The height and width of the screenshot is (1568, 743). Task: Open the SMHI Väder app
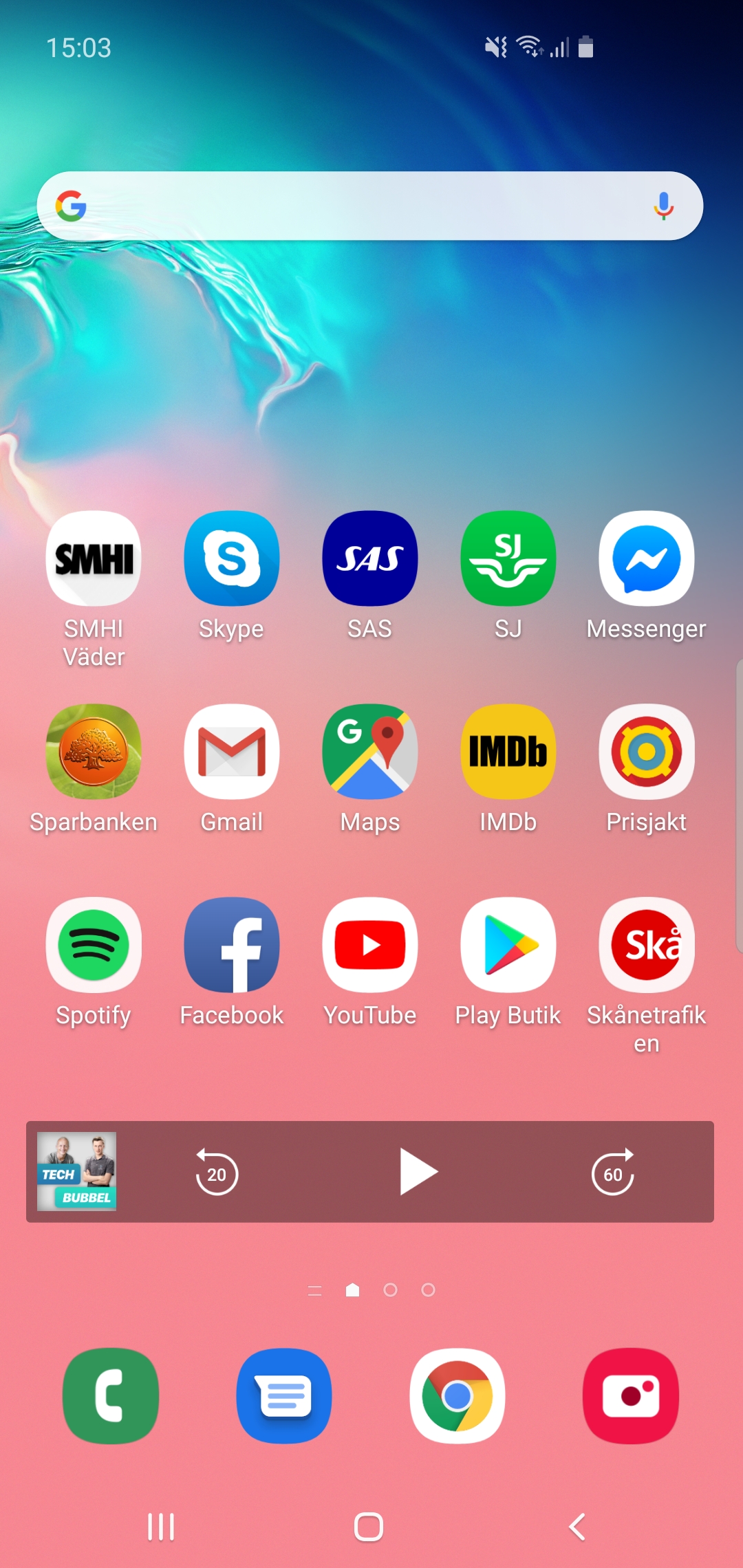pyautogui.click(x=94, y=558)
